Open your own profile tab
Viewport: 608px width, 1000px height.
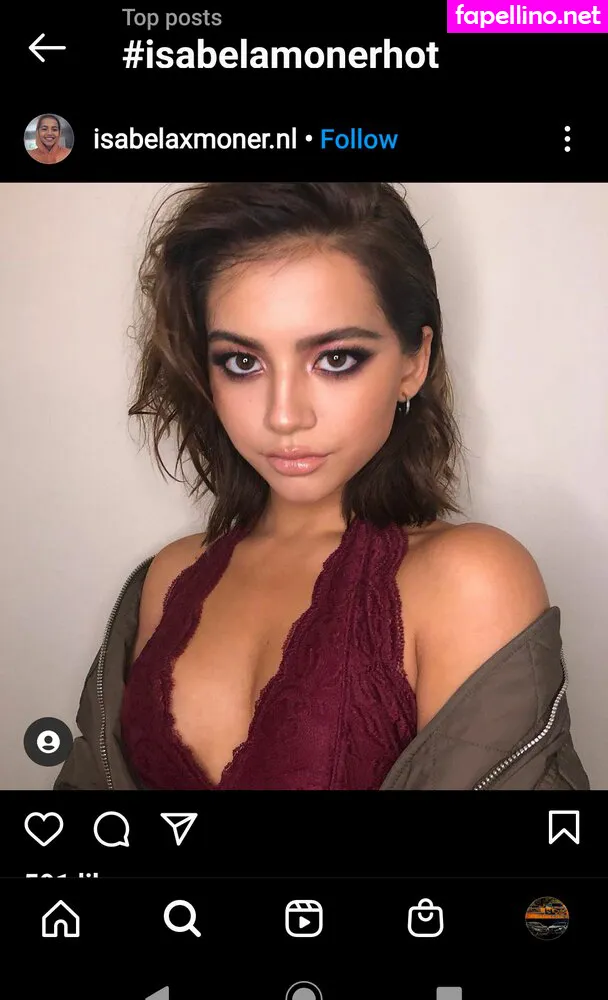click(x=547, y=918)
